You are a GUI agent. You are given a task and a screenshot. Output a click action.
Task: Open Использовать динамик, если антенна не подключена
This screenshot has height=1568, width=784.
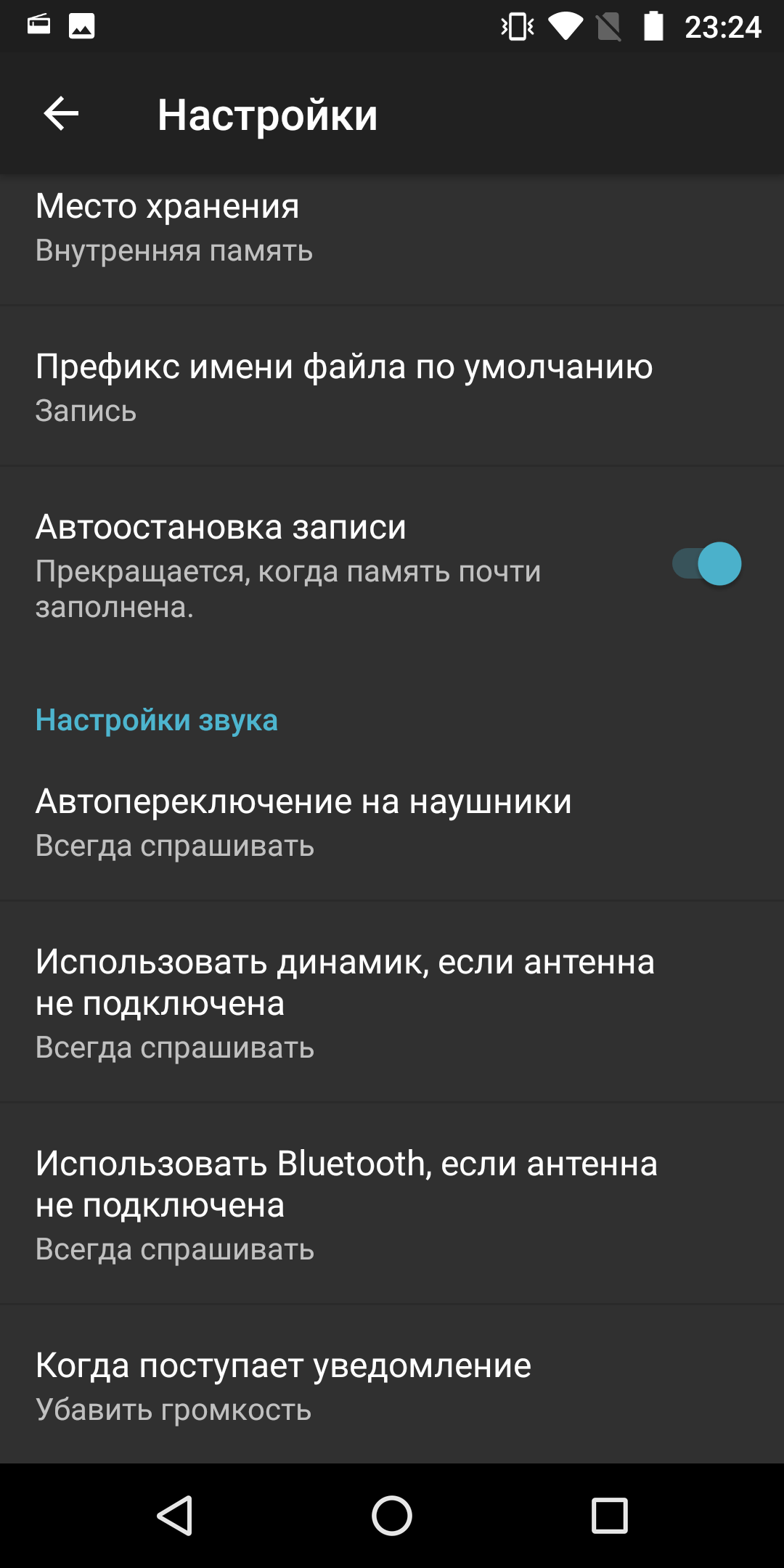[392, 1002]
